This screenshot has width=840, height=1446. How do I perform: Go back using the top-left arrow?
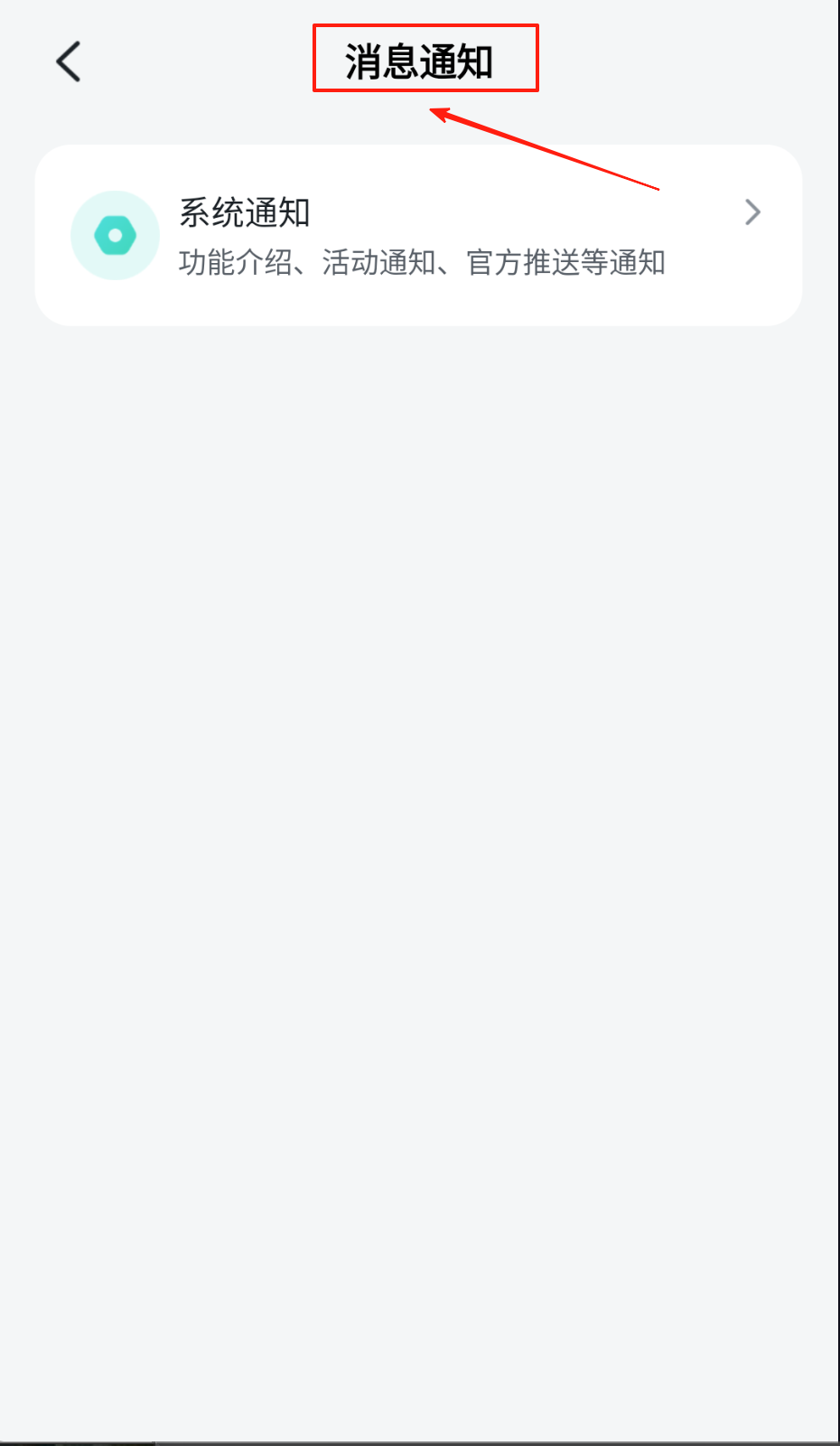[x=69, y=61]
